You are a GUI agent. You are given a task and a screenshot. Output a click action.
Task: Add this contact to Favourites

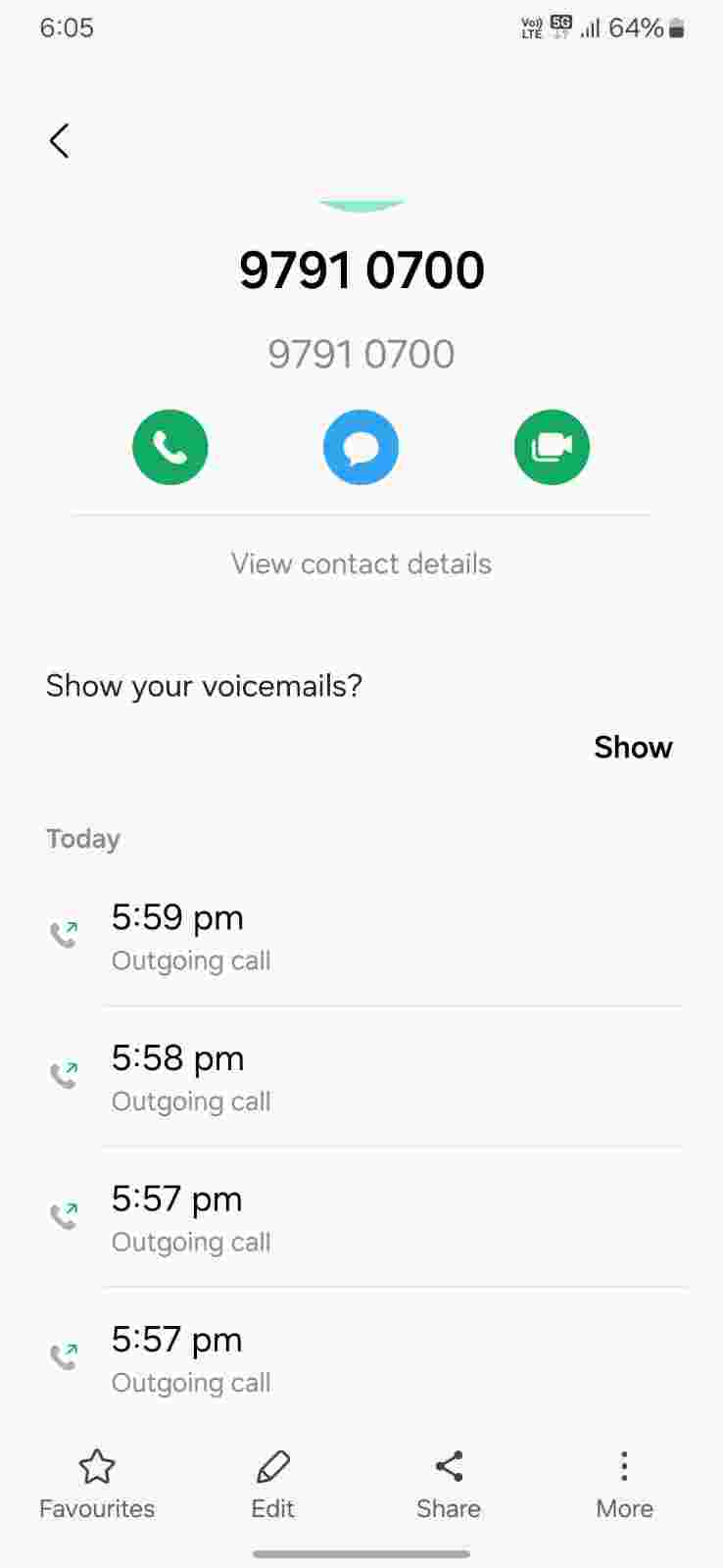pos(96,1484)
